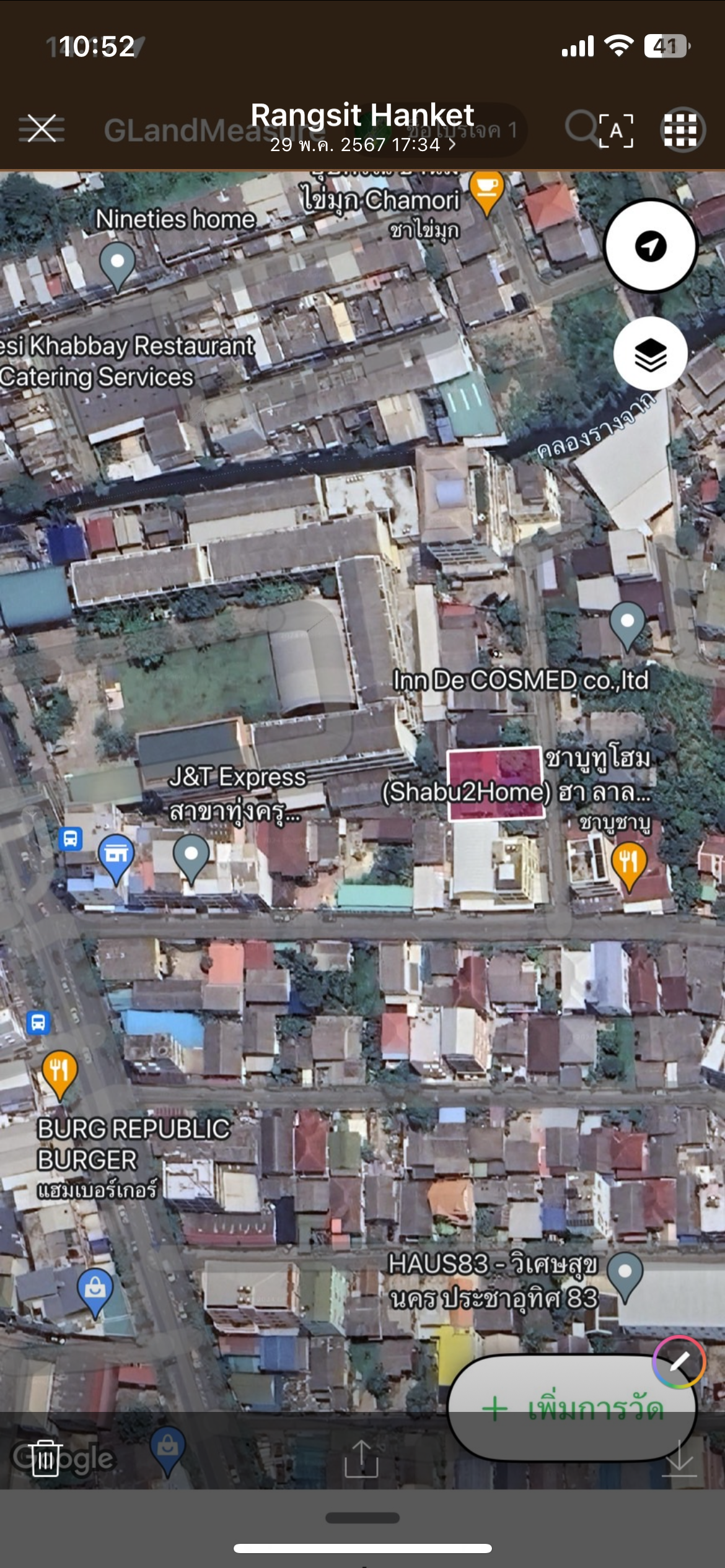The width and height of the screenshot is (725, 1568).
Task: Download the measurement with the arrow icon
Action: (679, 1458)
